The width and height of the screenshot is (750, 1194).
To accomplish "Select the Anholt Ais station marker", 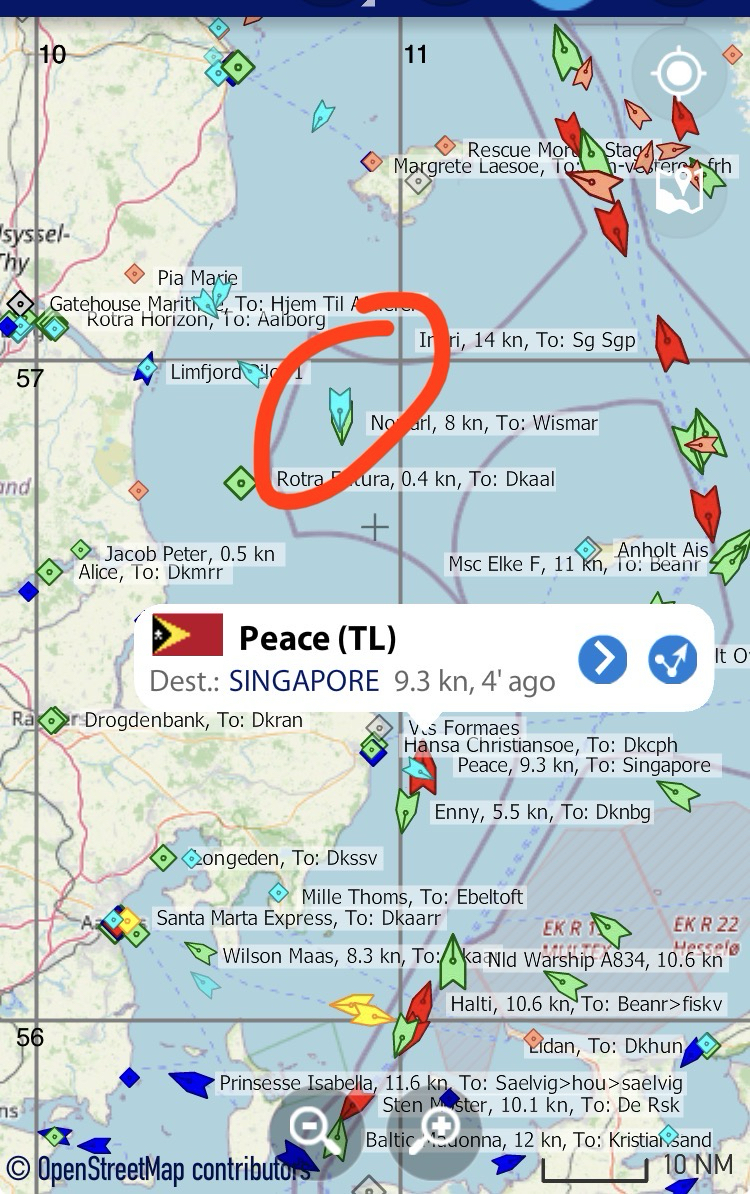I will (588, 548).
